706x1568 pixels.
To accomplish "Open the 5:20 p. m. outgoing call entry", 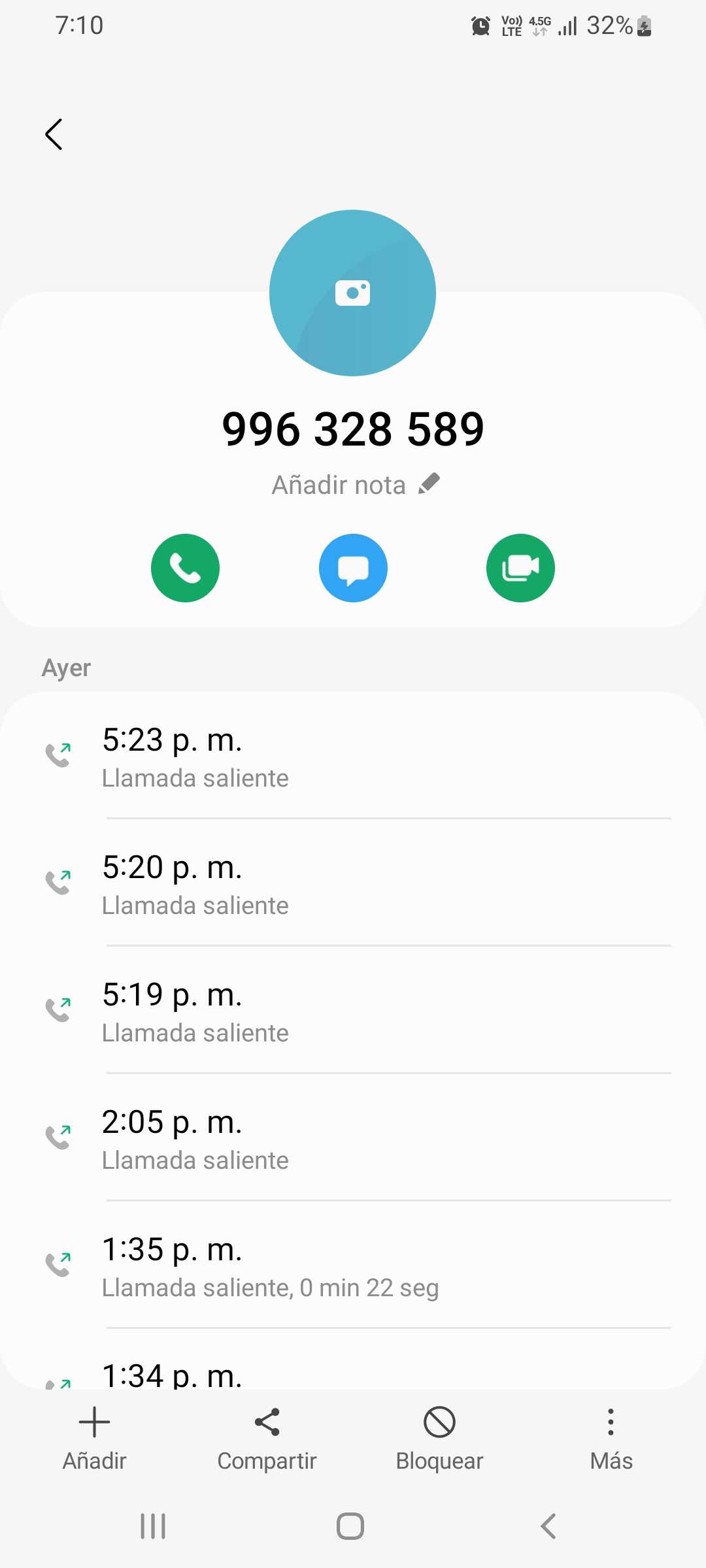I will coord(353,885).
